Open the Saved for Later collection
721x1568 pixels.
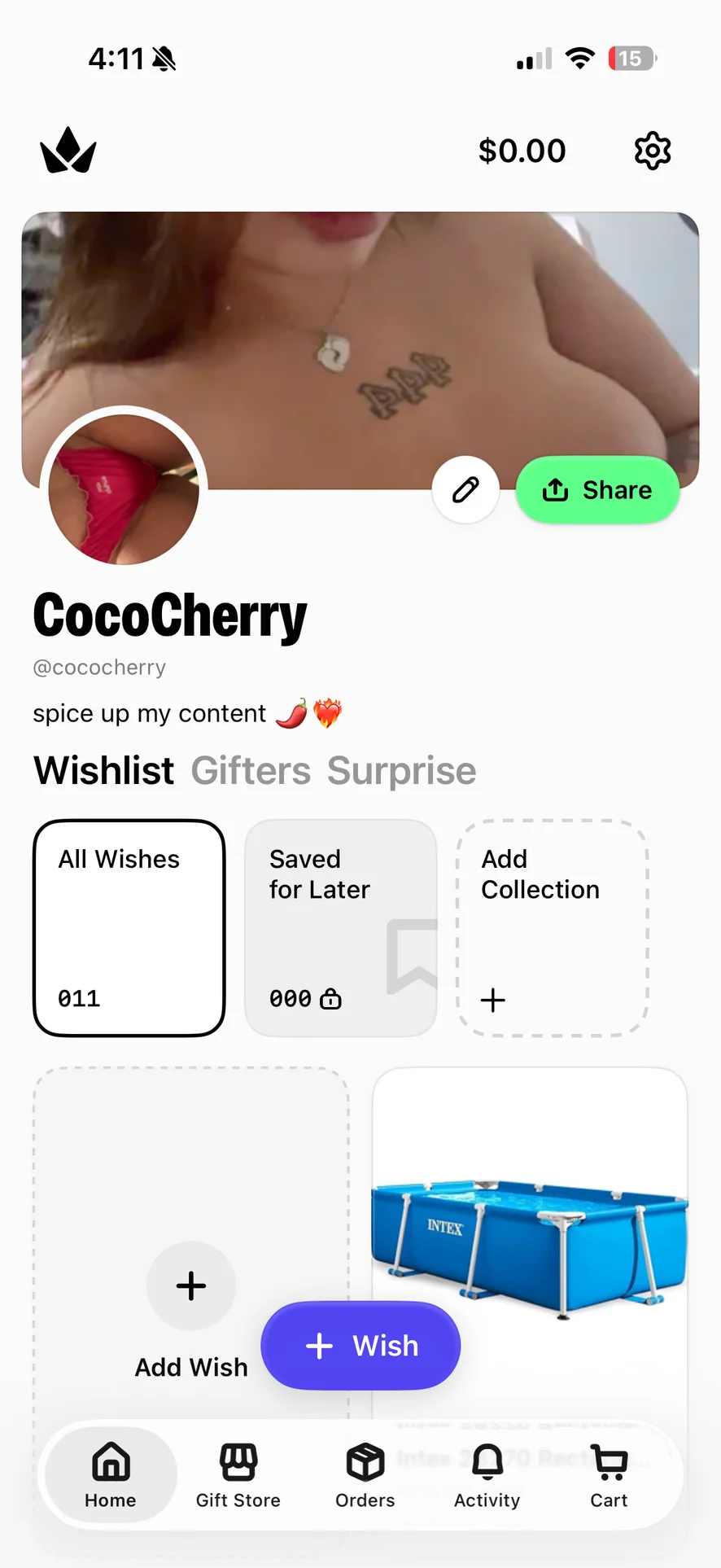[340, 927]
